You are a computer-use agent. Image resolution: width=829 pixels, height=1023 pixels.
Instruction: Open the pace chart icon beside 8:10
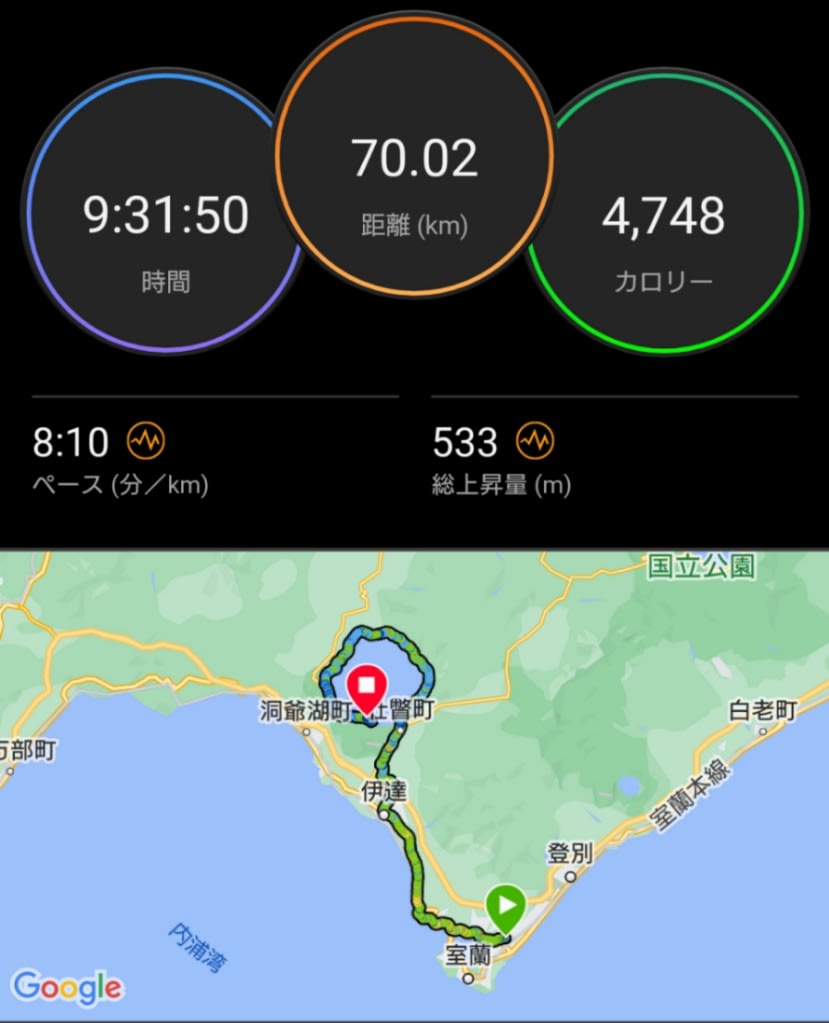point(147,440)
